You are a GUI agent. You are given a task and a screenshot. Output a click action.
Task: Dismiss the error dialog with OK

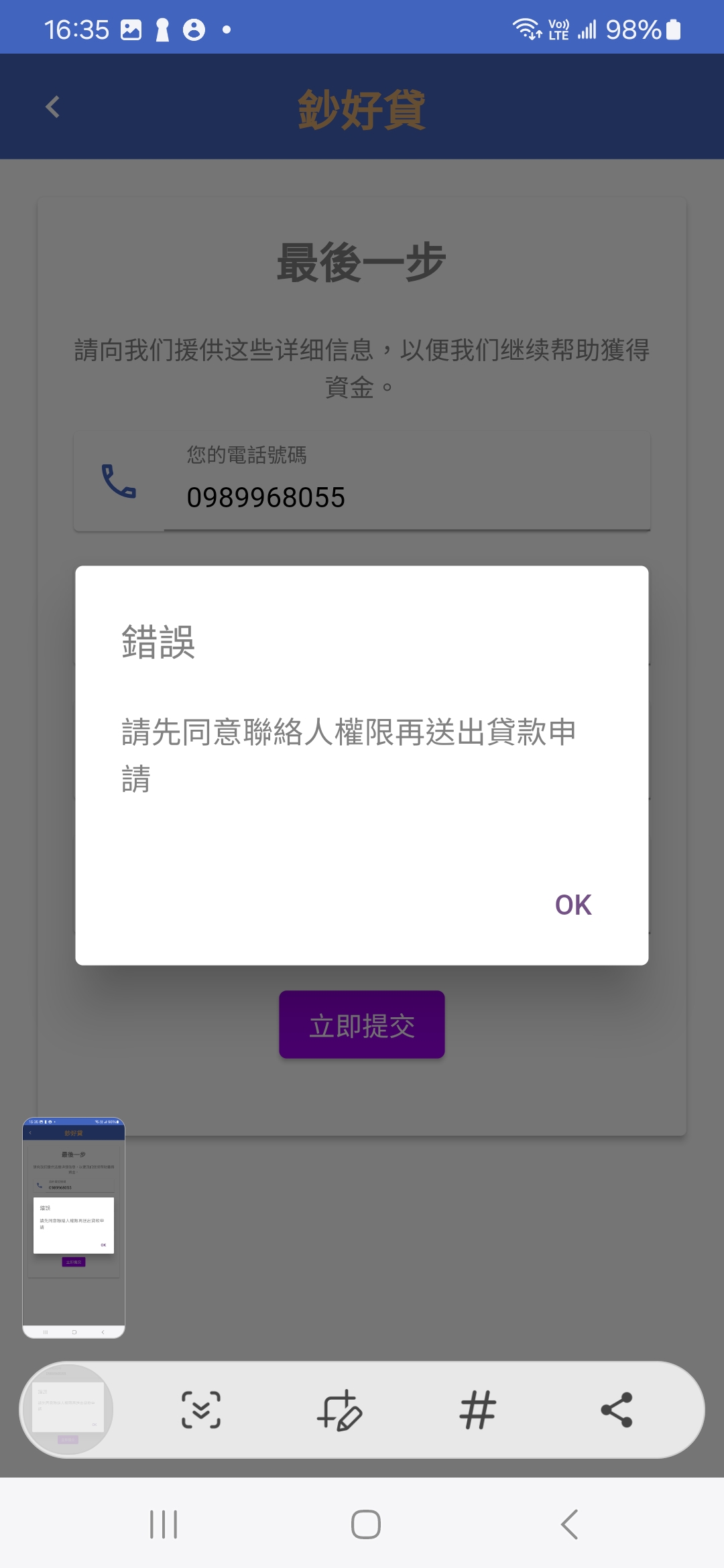[573, 905]
